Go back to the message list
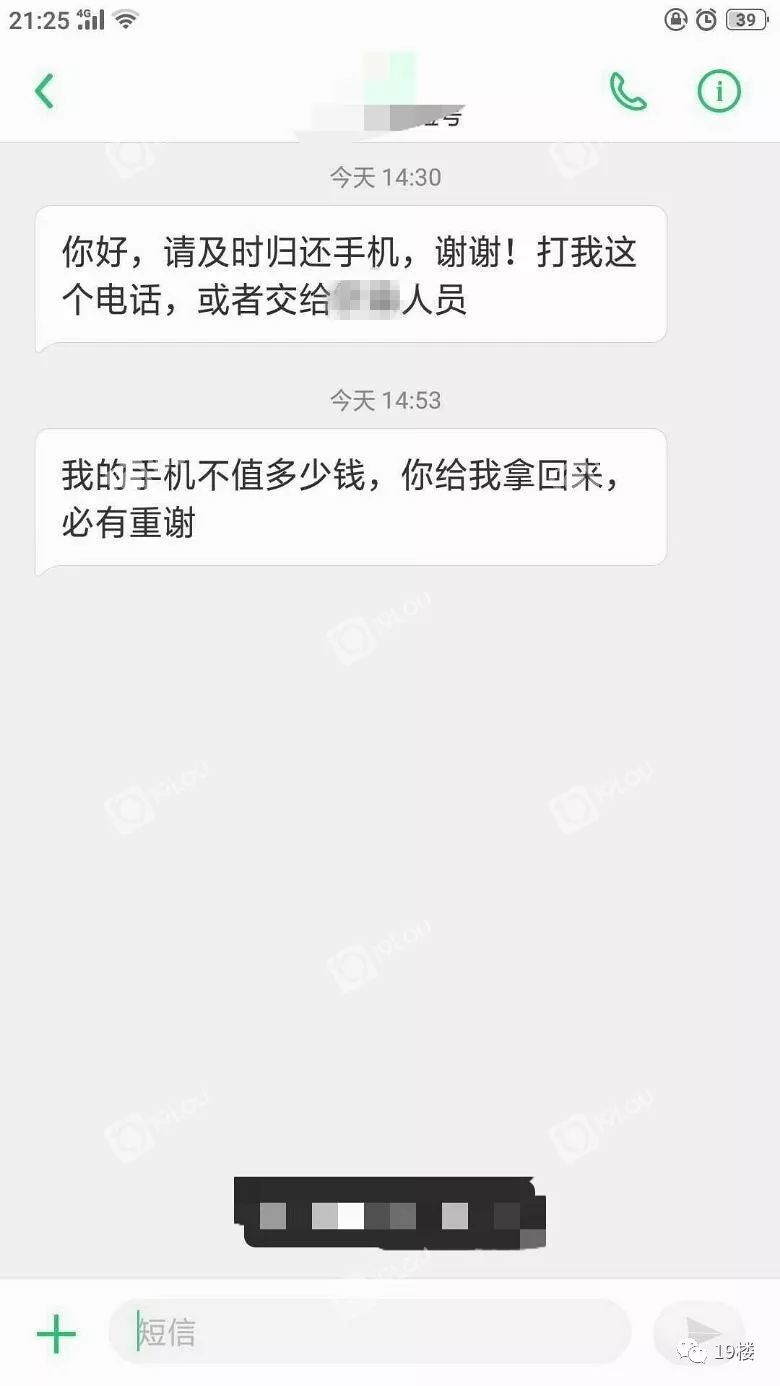This screenshot has height=1386, width=780. click(44, 91)
